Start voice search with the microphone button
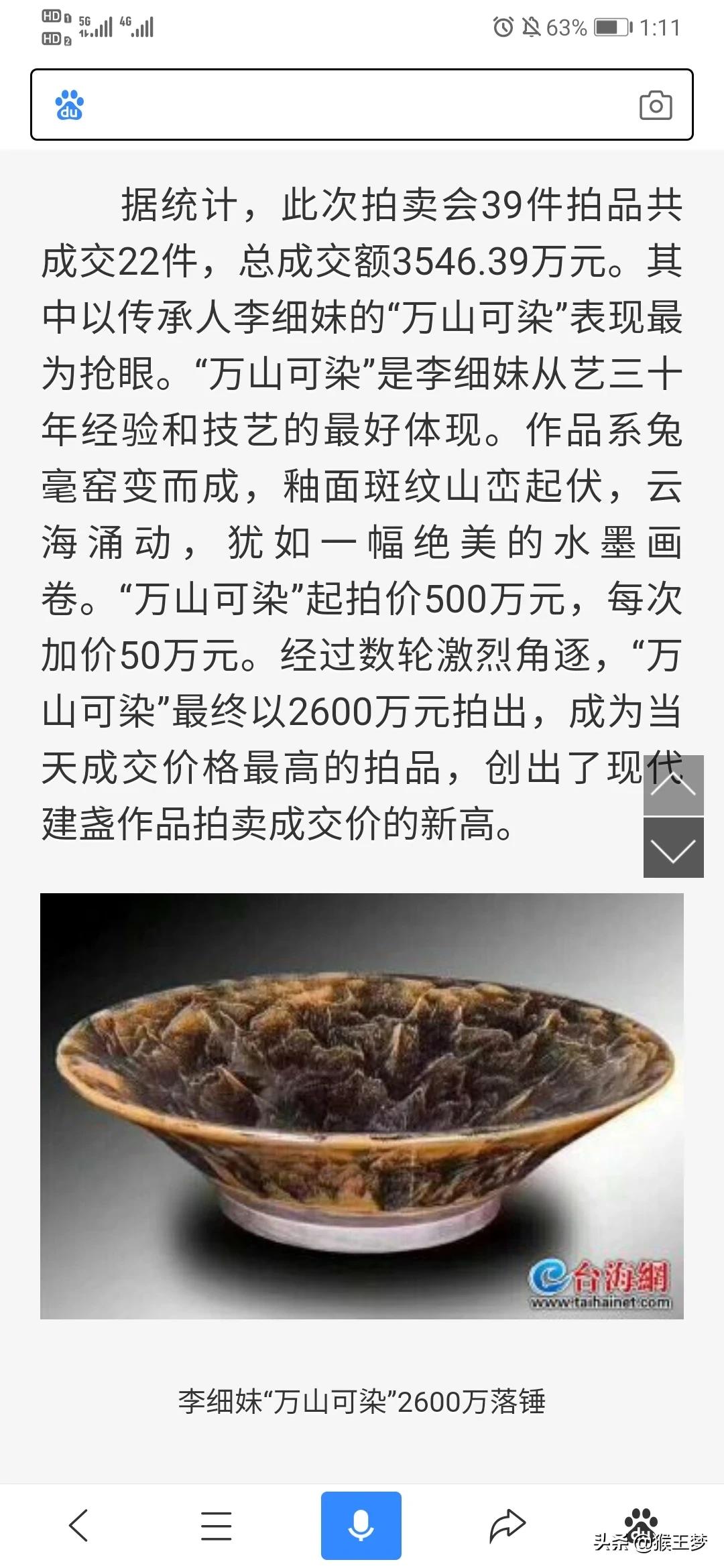 tap(361, 1526)
